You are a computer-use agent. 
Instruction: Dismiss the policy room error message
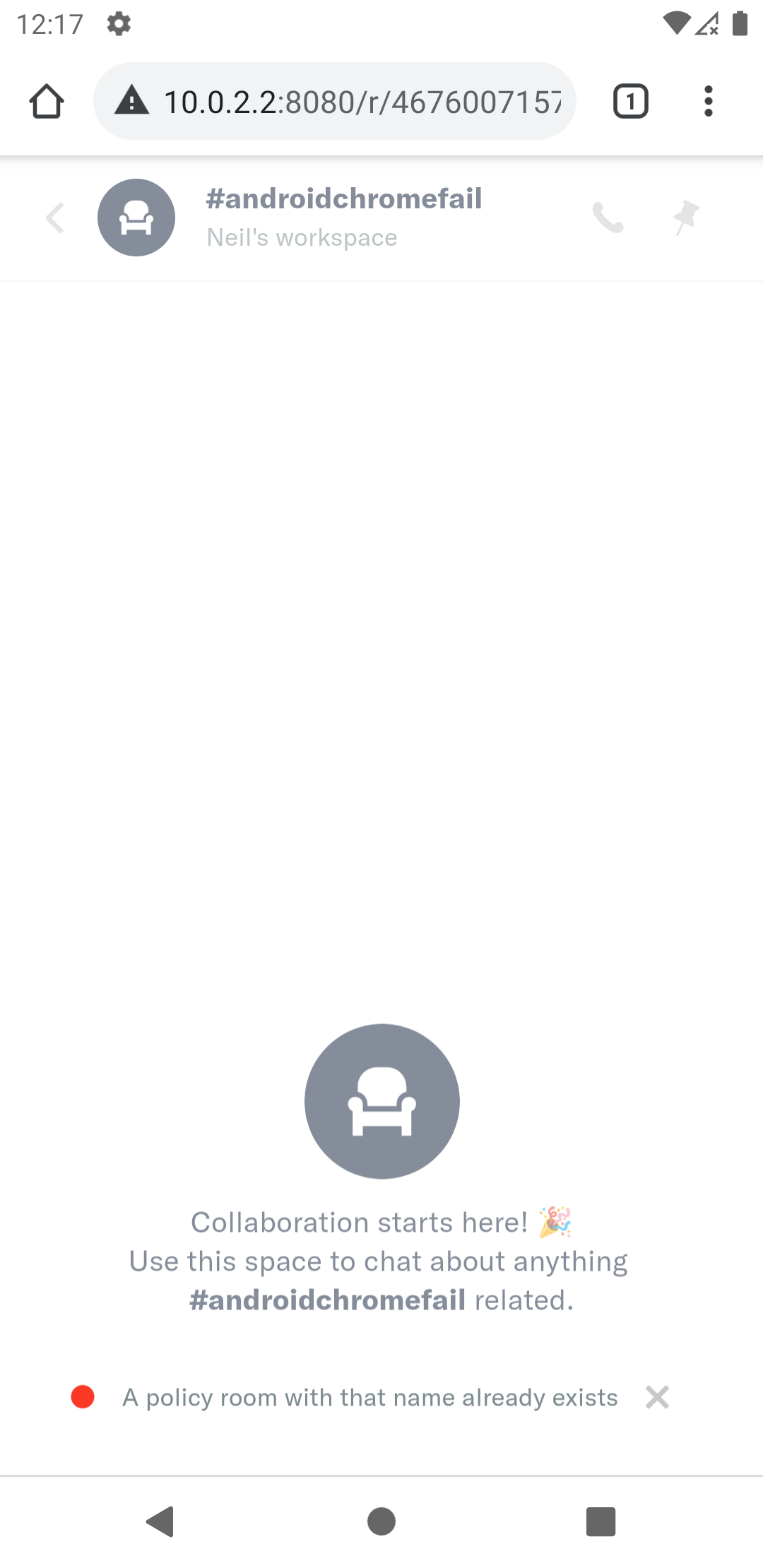[x=657, y=1397]
